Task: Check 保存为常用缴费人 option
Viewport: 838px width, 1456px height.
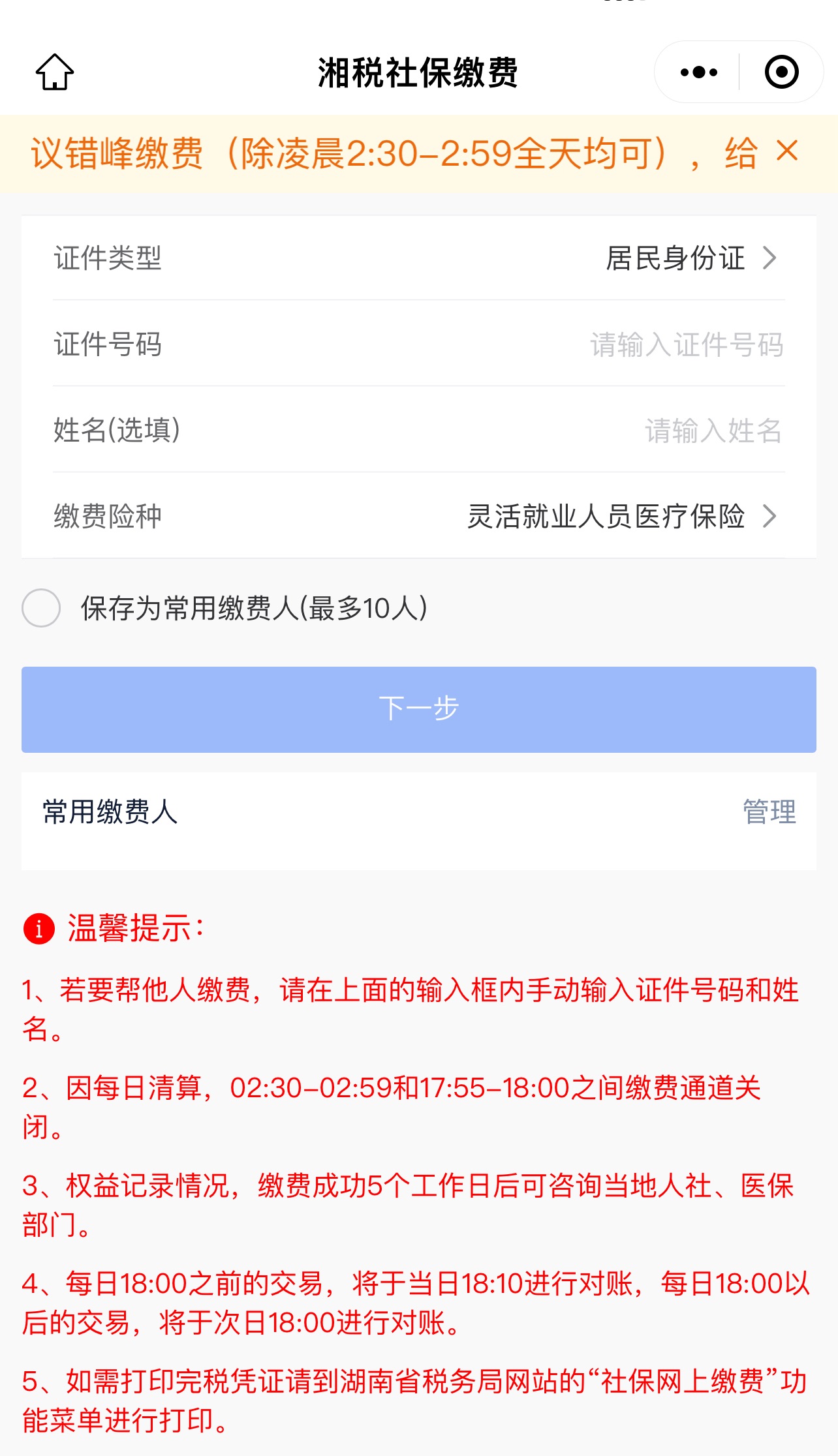Action: tap(41, 608)
